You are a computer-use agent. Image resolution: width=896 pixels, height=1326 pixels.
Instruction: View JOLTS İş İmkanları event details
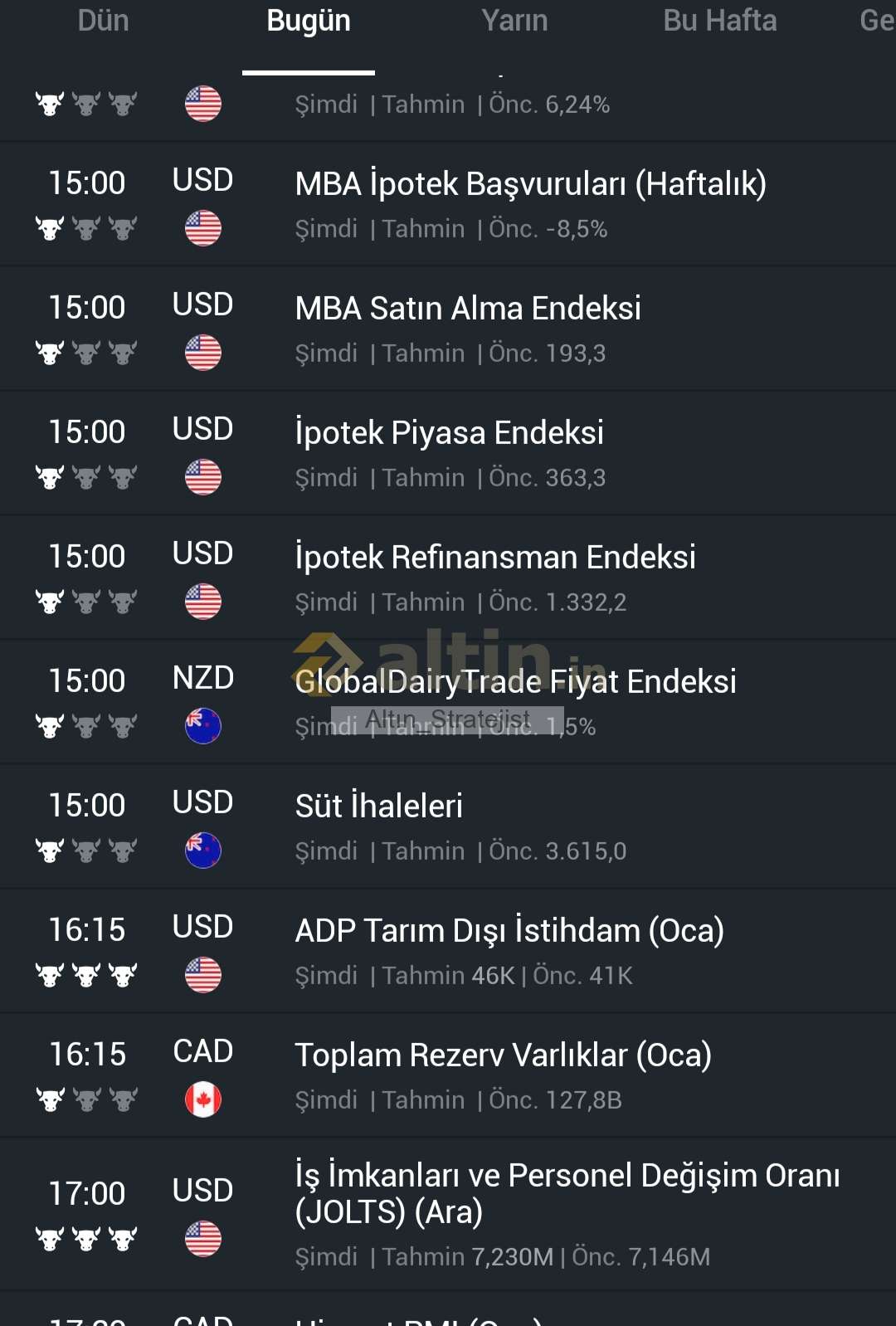(567, 1193)
